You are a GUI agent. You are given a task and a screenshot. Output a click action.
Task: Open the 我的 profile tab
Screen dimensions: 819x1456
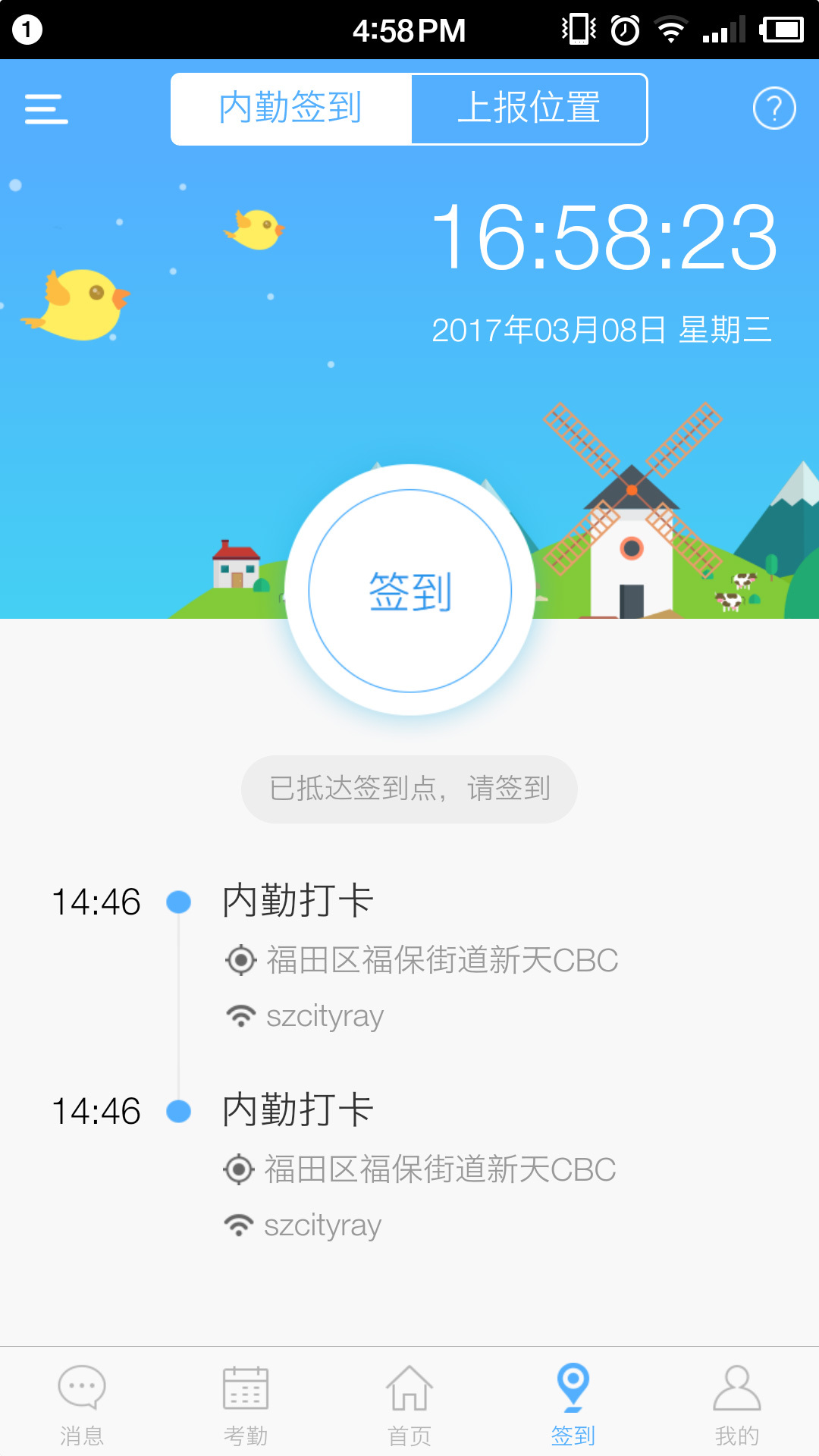click(737, 1404)
